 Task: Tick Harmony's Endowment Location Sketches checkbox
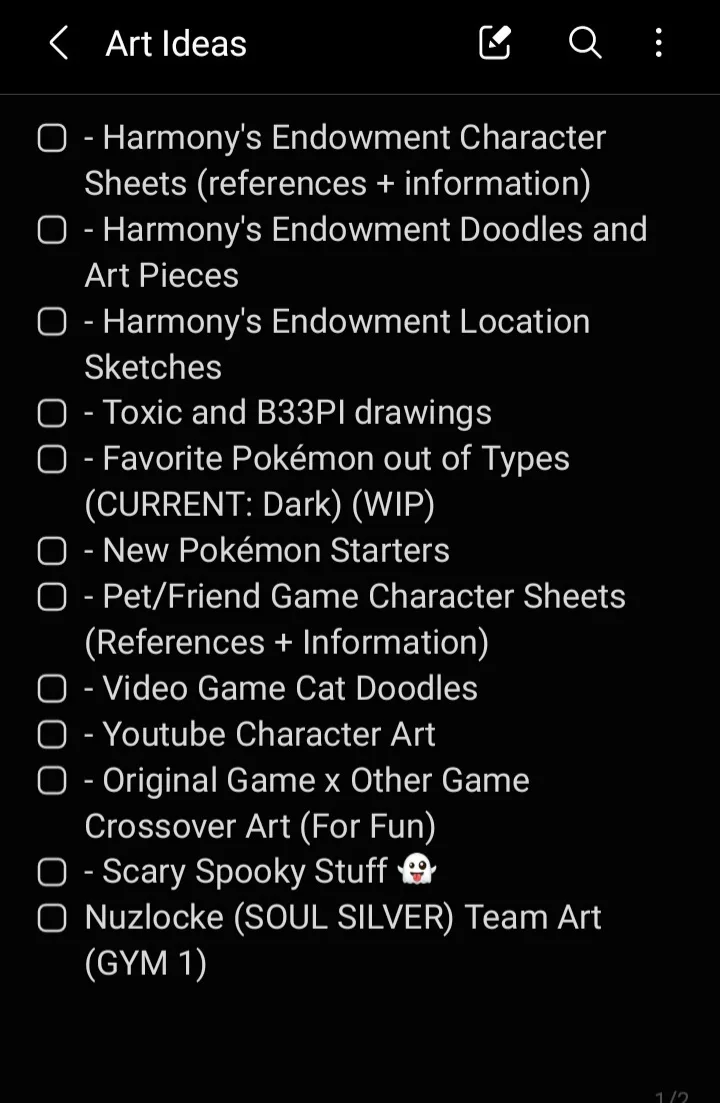52,322
